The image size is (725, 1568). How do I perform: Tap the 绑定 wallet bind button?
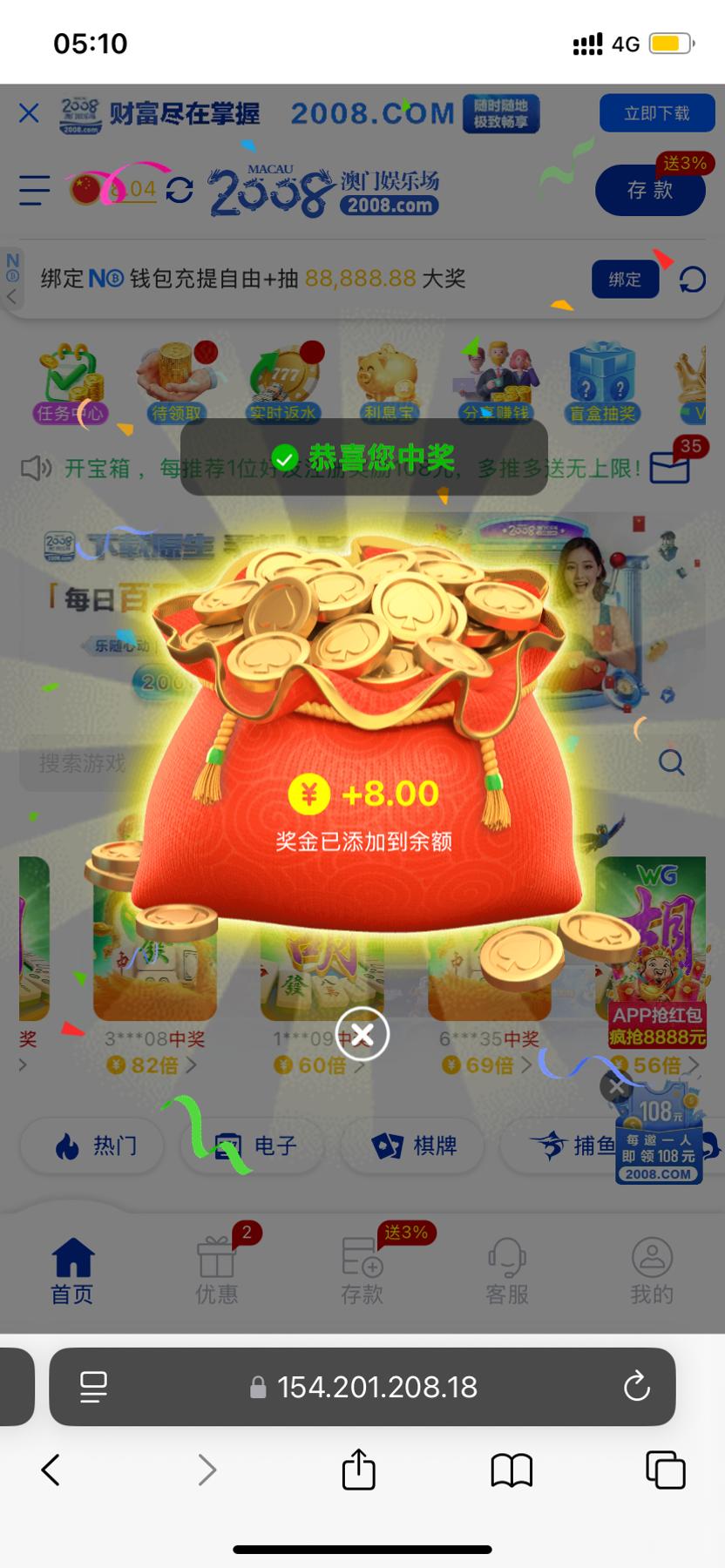pos(625,280)
